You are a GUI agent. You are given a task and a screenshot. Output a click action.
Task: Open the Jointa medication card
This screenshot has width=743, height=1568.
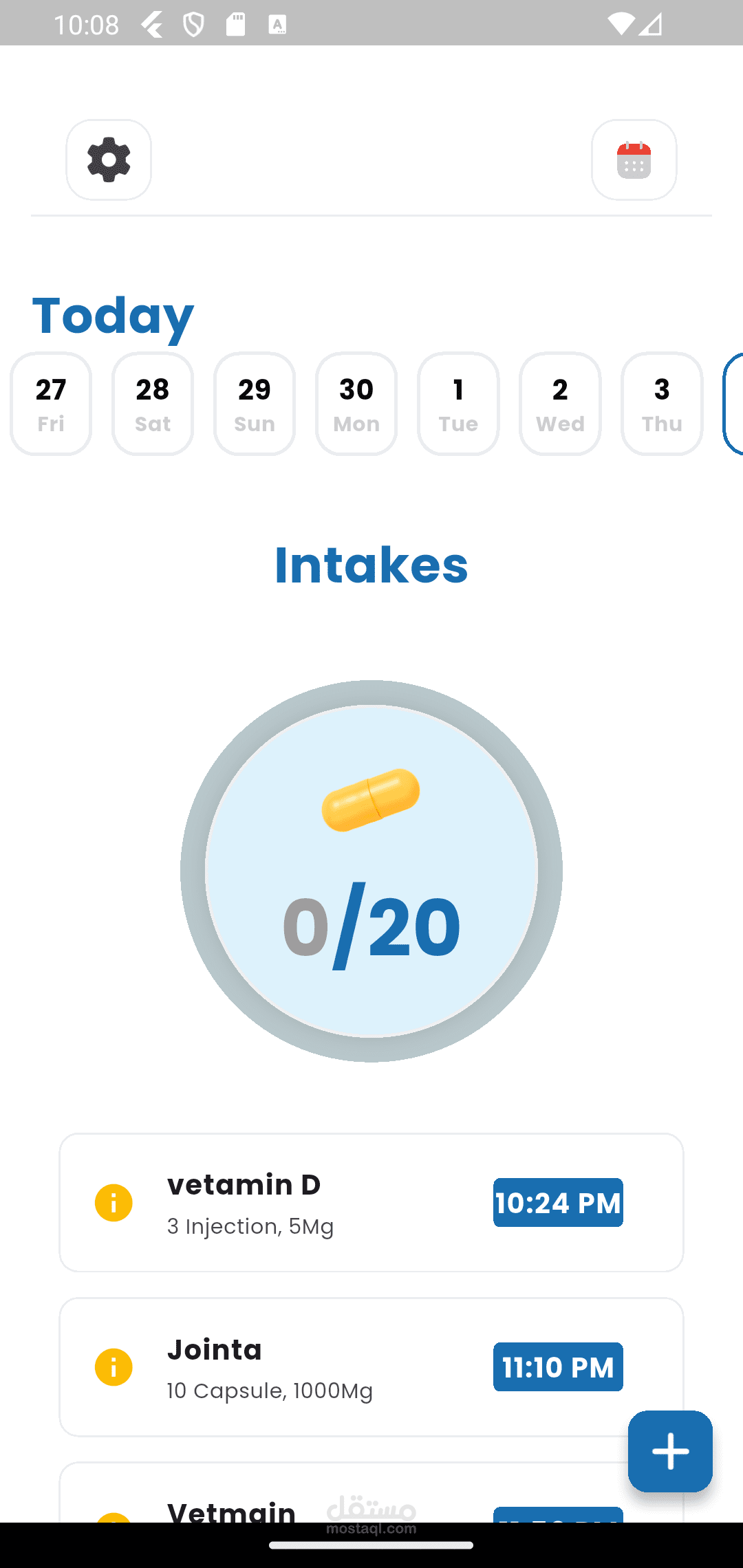[x=310, y=1366]
